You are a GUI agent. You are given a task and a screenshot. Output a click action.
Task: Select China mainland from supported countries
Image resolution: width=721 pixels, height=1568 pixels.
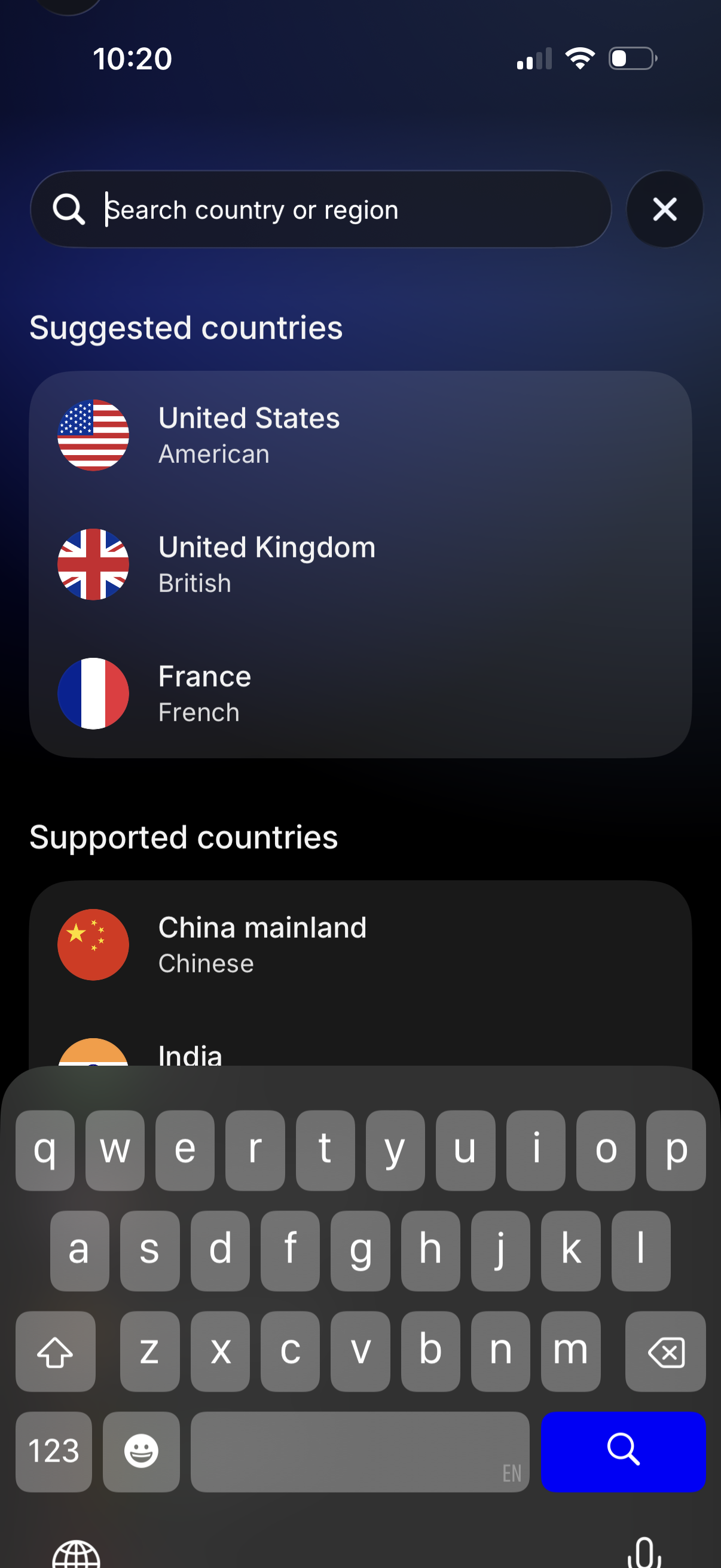[x=360, y=945]
